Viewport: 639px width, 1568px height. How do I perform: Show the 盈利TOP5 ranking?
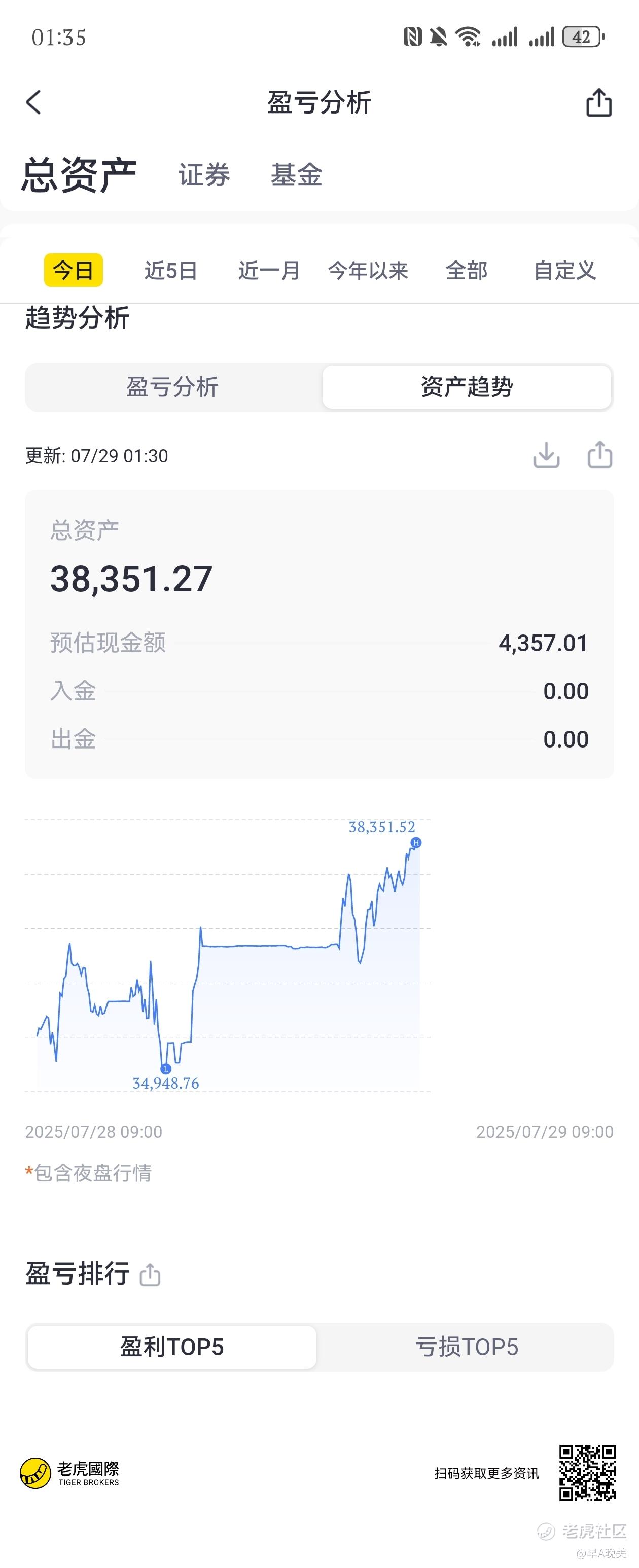click(x=172, y=1347)
